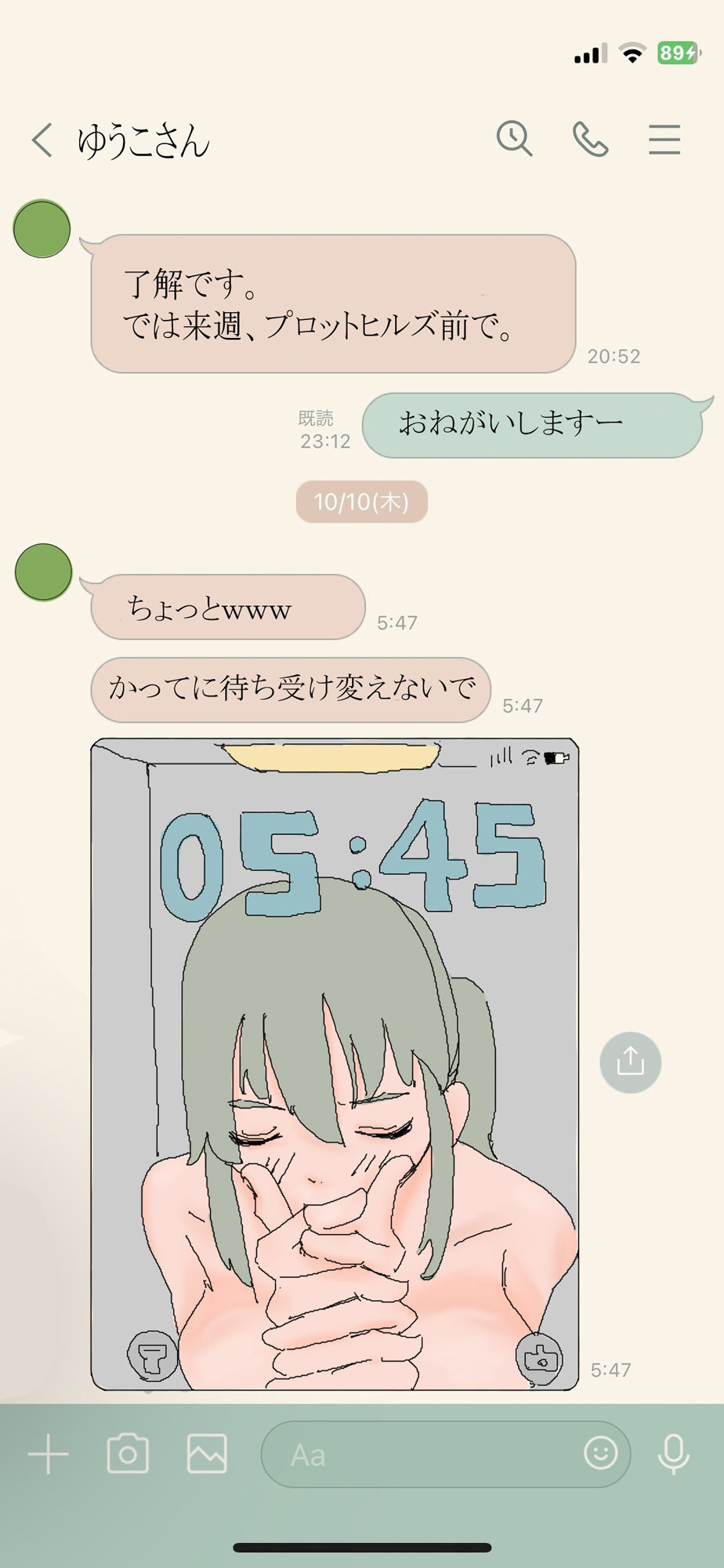724x1568 pixels.
Task: Open the photo gallery picker
Action: click(207, 1454)
